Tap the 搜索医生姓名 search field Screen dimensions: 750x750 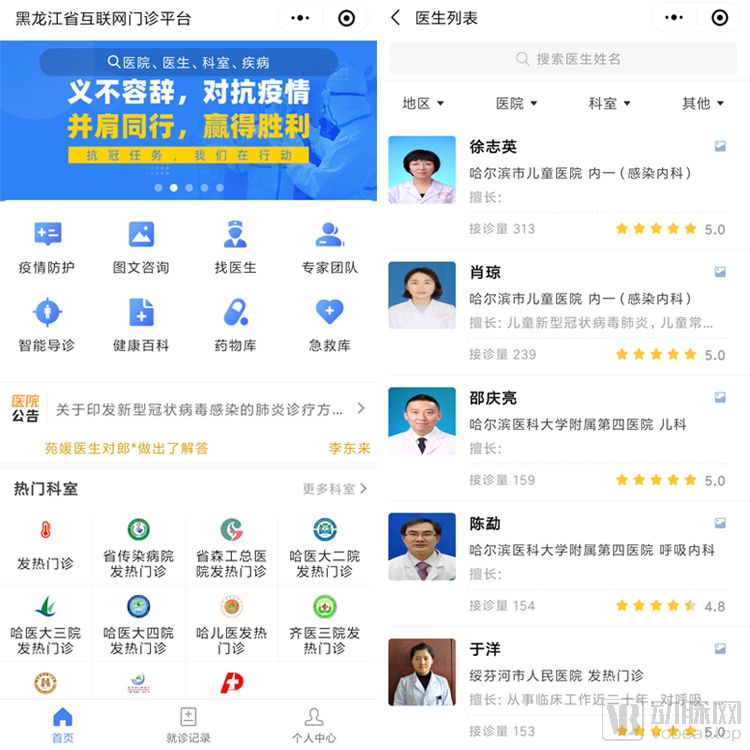coord(566,59)
